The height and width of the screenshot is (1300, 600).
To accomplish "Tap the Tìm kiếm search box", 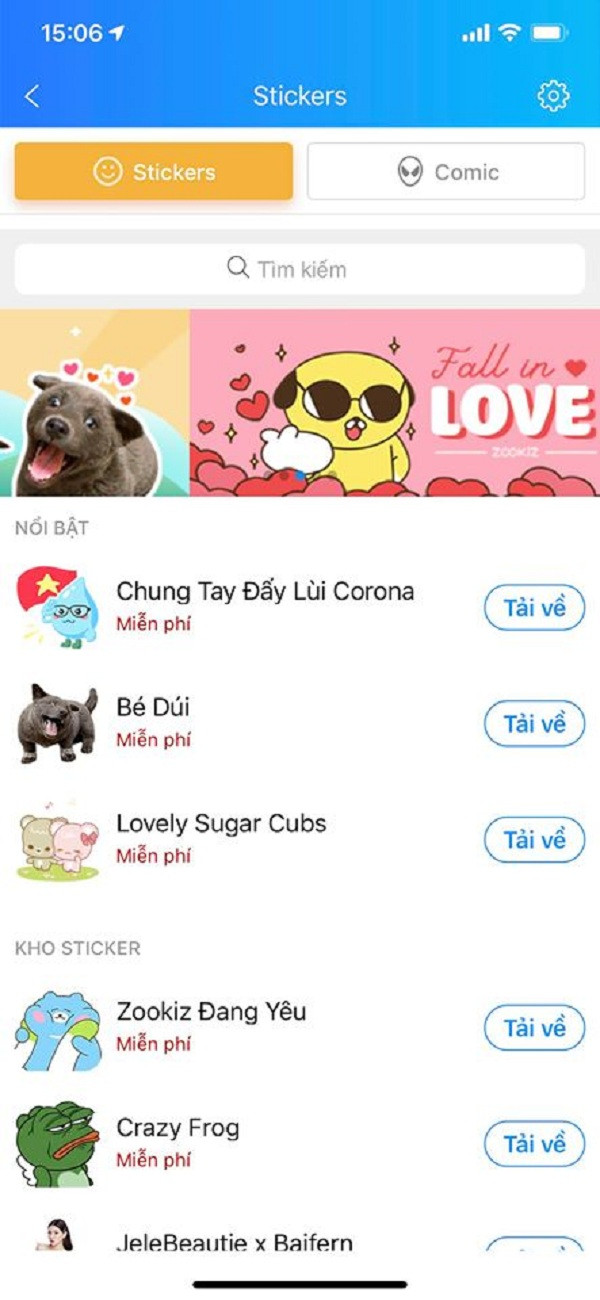I will (300, 269).
